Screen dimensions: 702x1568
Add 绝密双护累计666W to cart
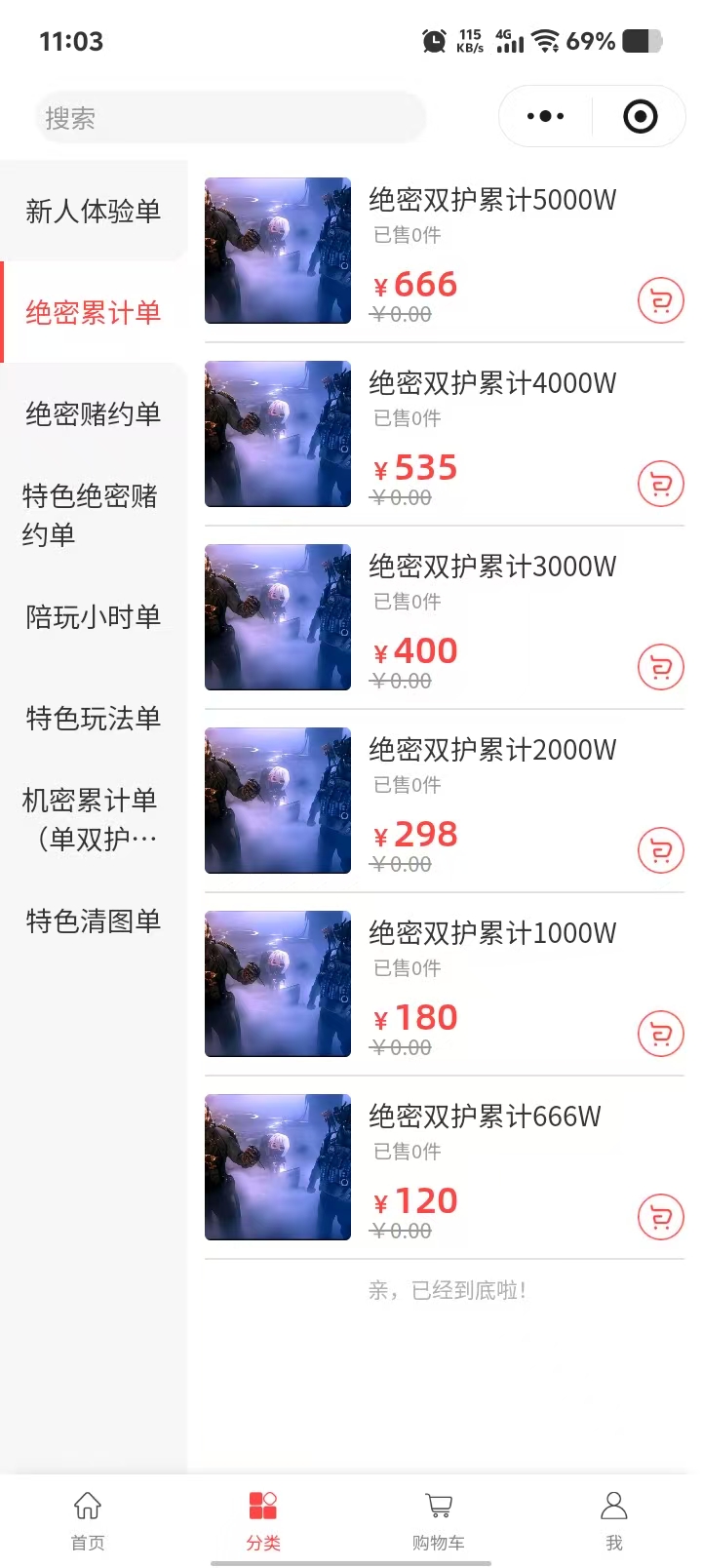[x=660, y=1217]
